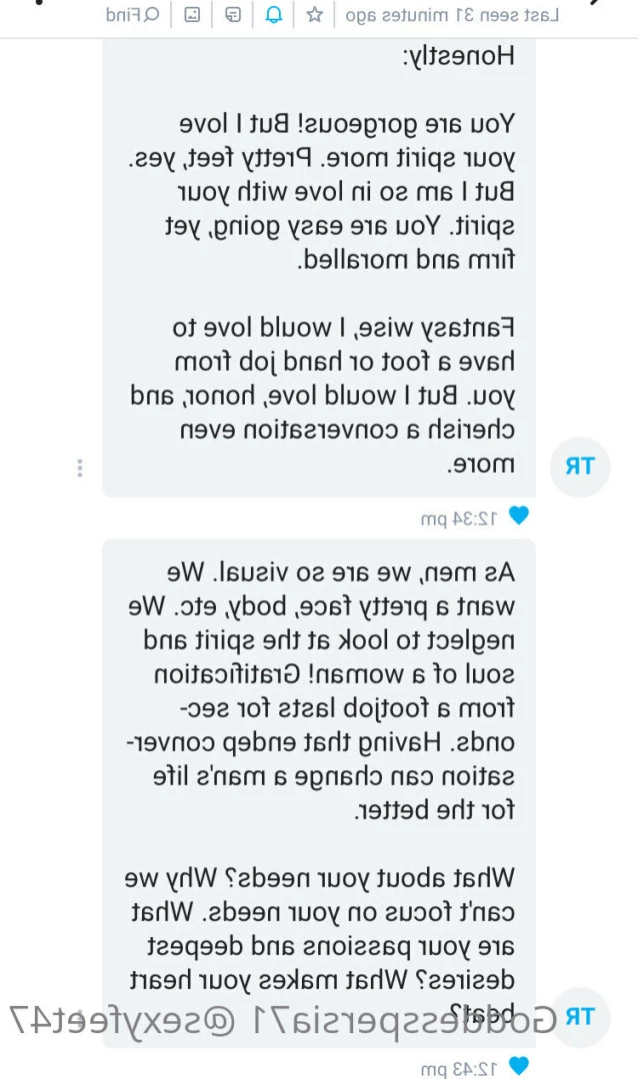Like the message sent at 12:34 pm
The height and width of the screenshot is (1079, 638).
click(x=518, y=516)
